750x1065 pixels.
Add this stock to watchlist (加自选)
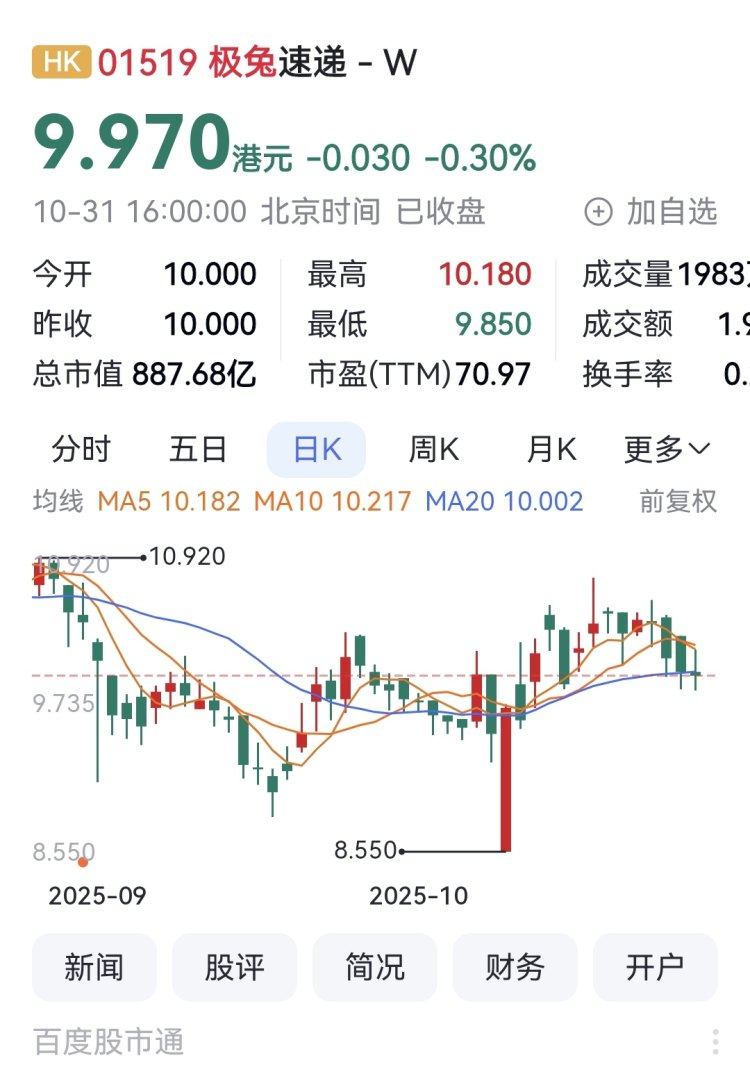pos(651,212)
